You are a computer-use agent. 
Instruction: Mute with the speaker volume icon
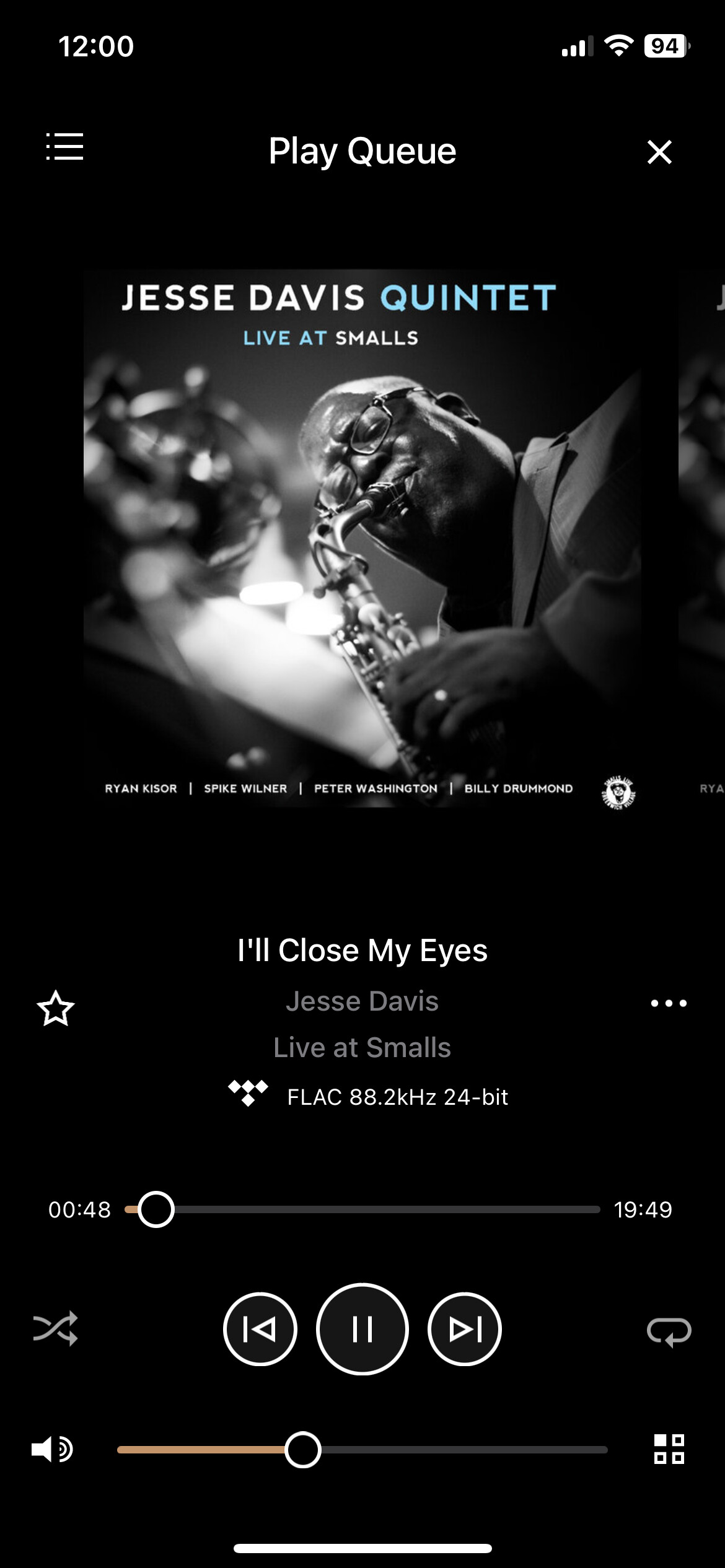[52, 1449]
